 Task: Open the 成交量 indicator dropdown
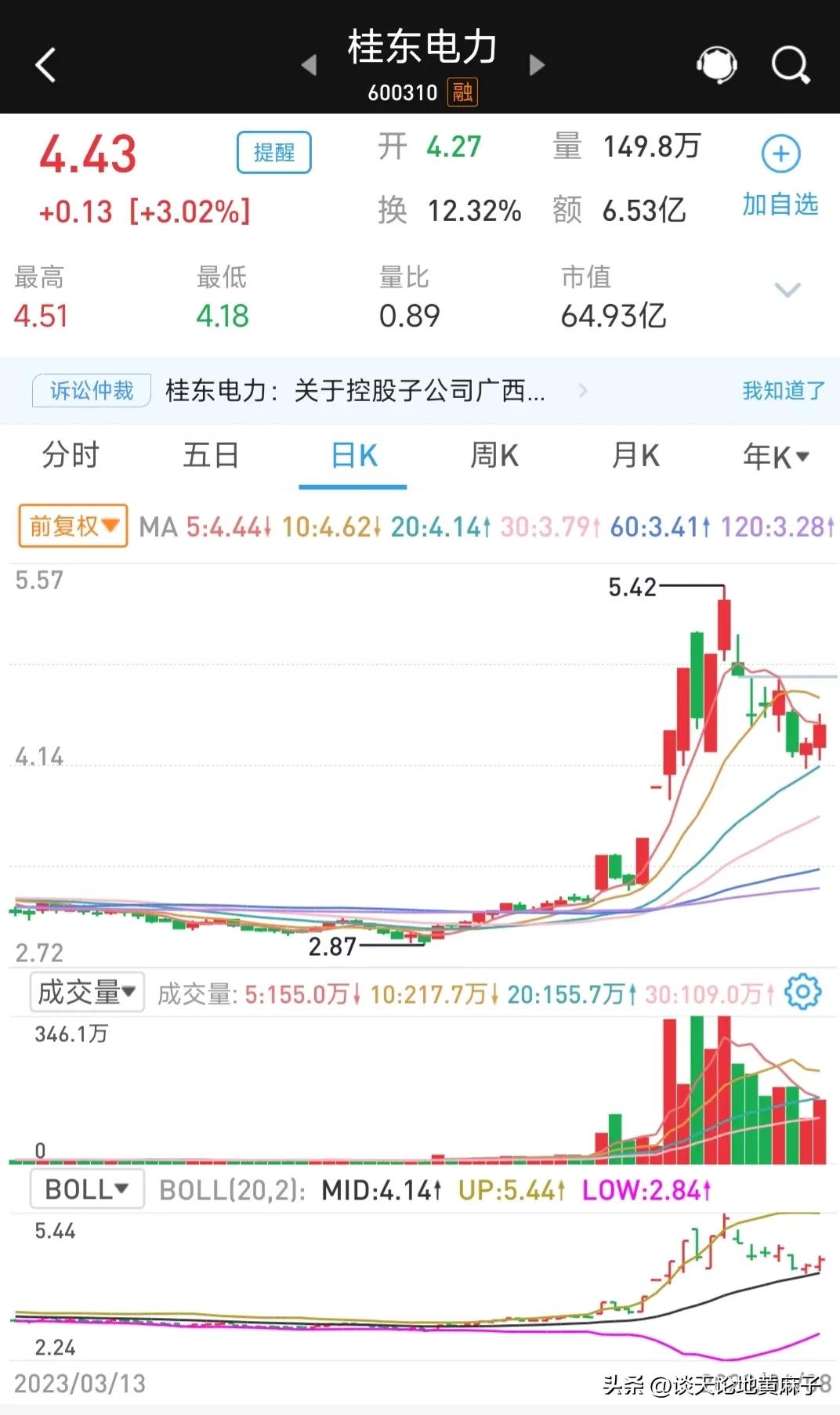[86, 991]
